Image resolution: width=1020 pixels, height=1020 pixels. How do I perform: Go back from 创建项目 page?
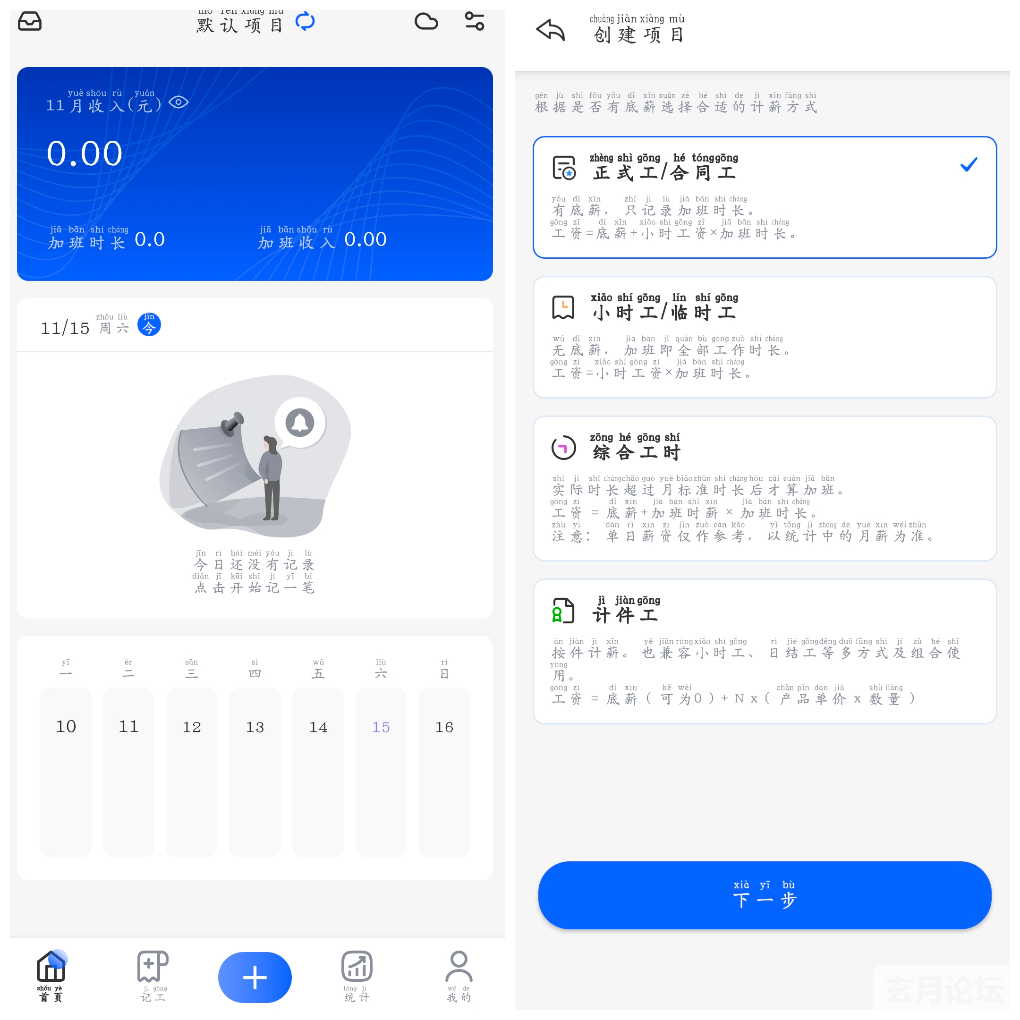tap(551, 30)
